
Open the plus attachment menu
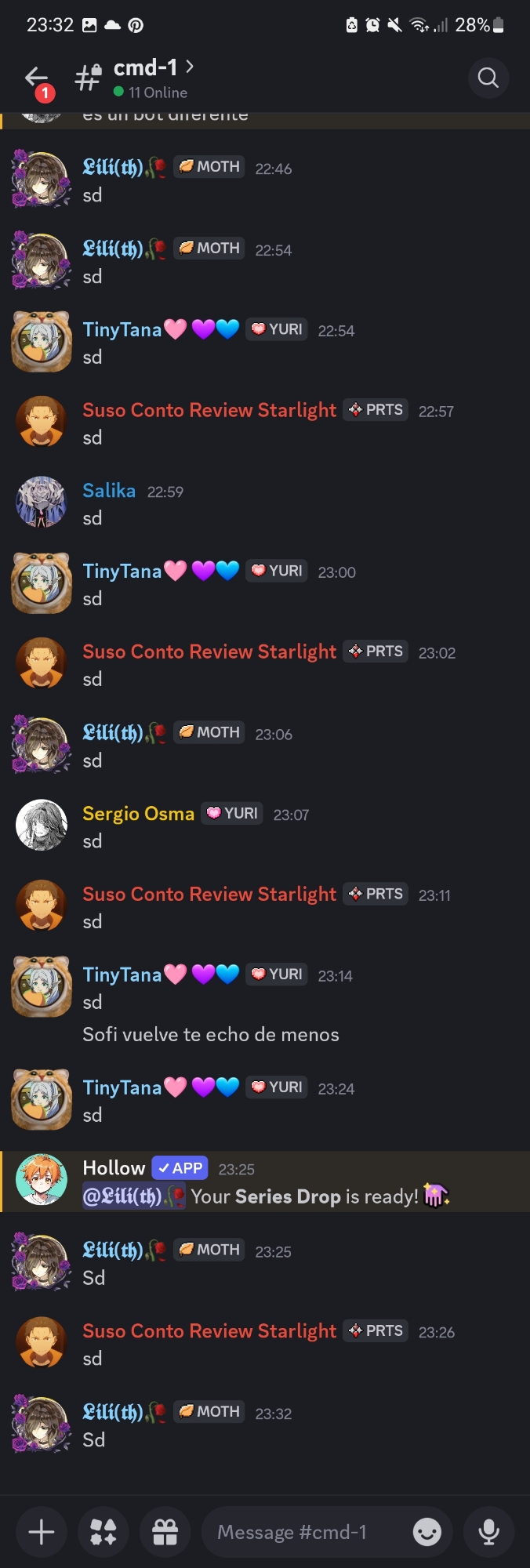[41, 1531]
